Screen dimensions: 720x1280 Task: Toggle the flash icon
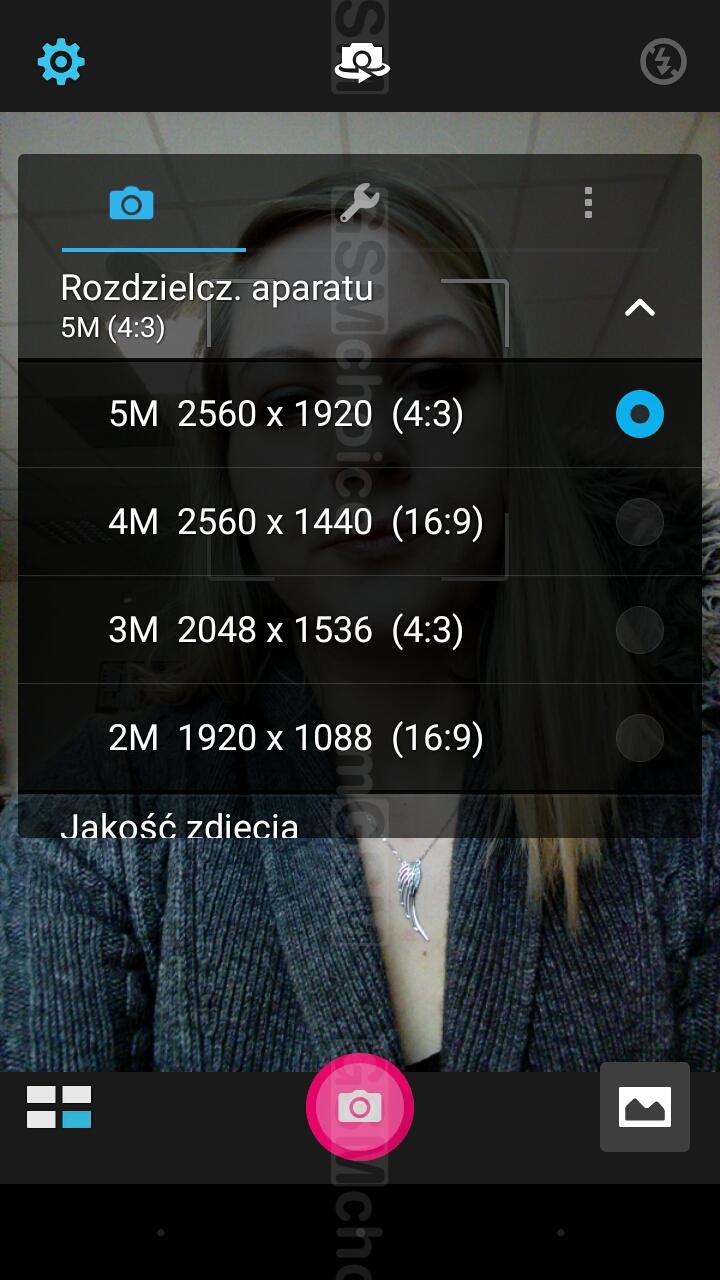[663, 63]
